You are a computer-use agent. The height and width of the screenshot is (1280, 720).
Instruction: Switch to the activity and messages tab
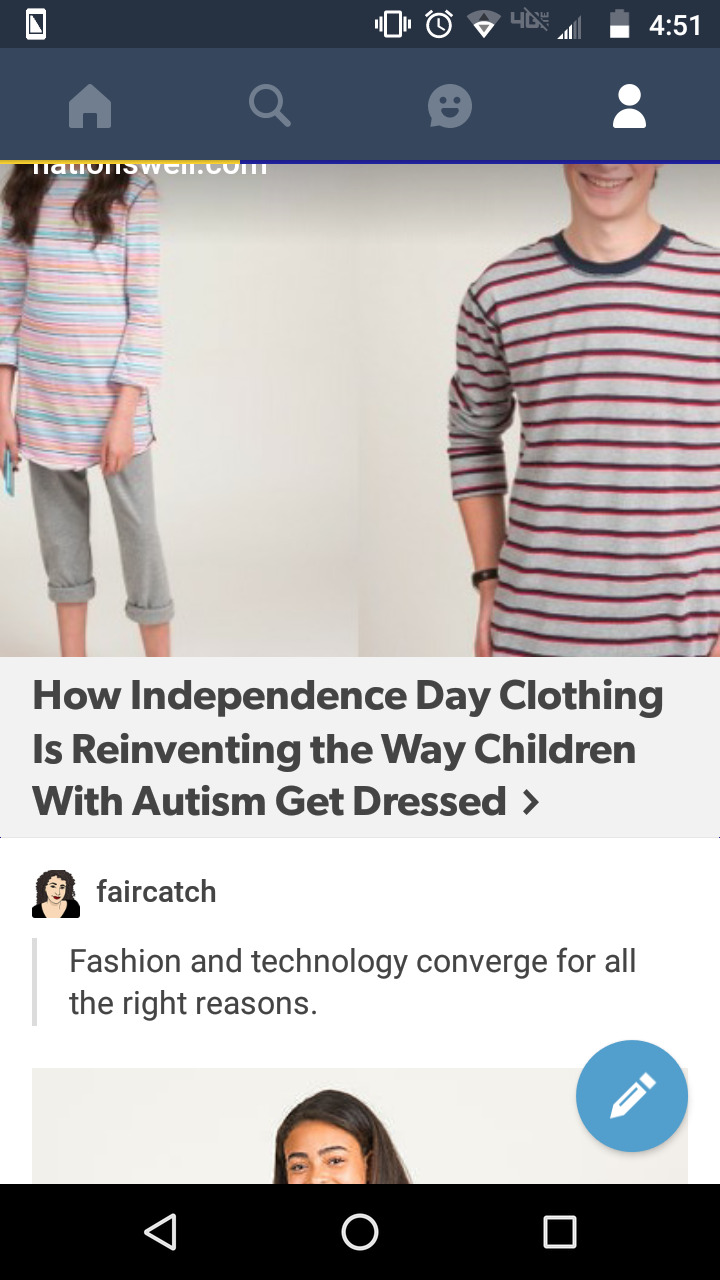tap(449, 106)
